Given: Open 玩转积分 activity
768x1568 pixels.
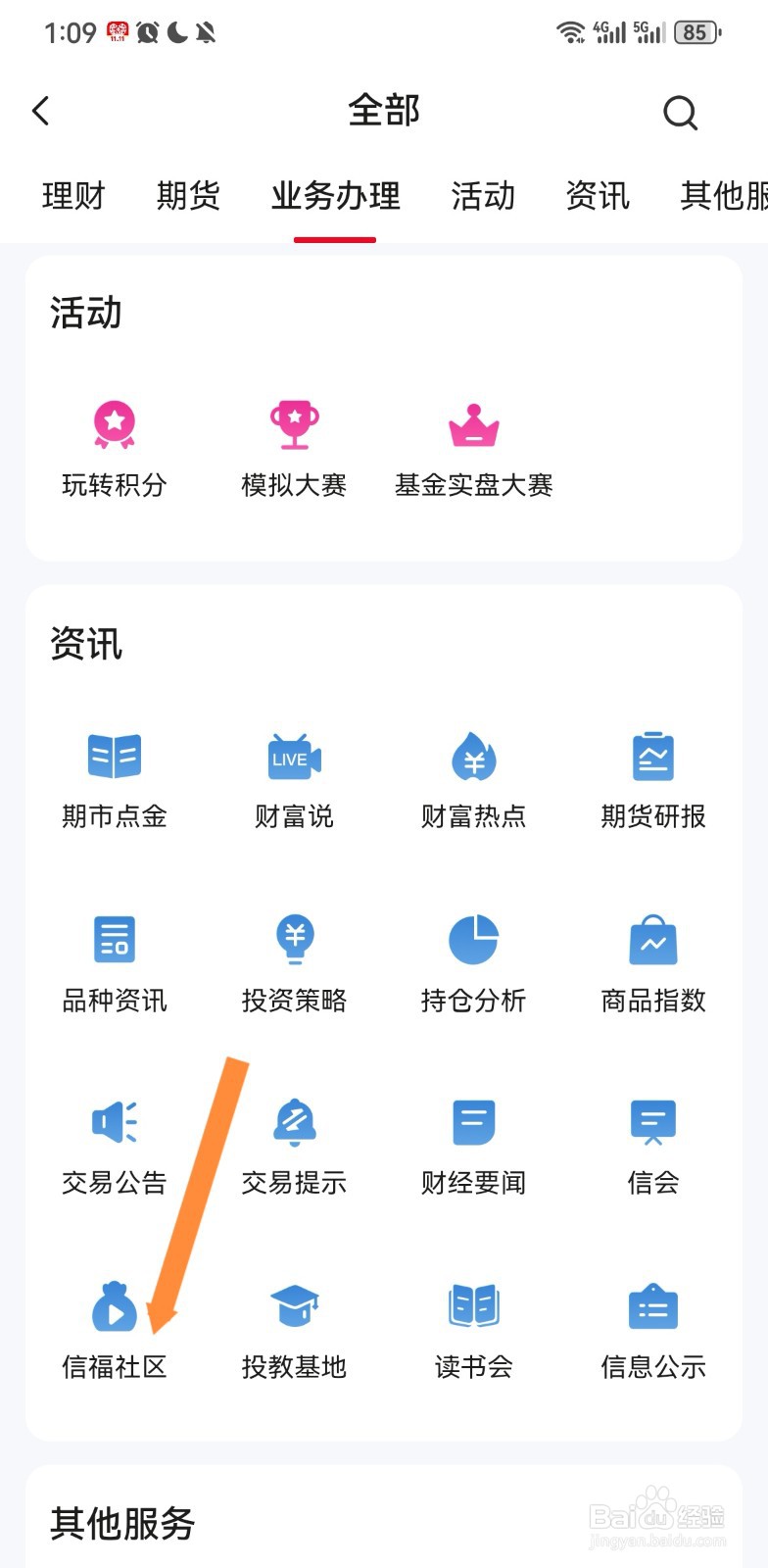Looking at the screenshot, I should 115,448.
